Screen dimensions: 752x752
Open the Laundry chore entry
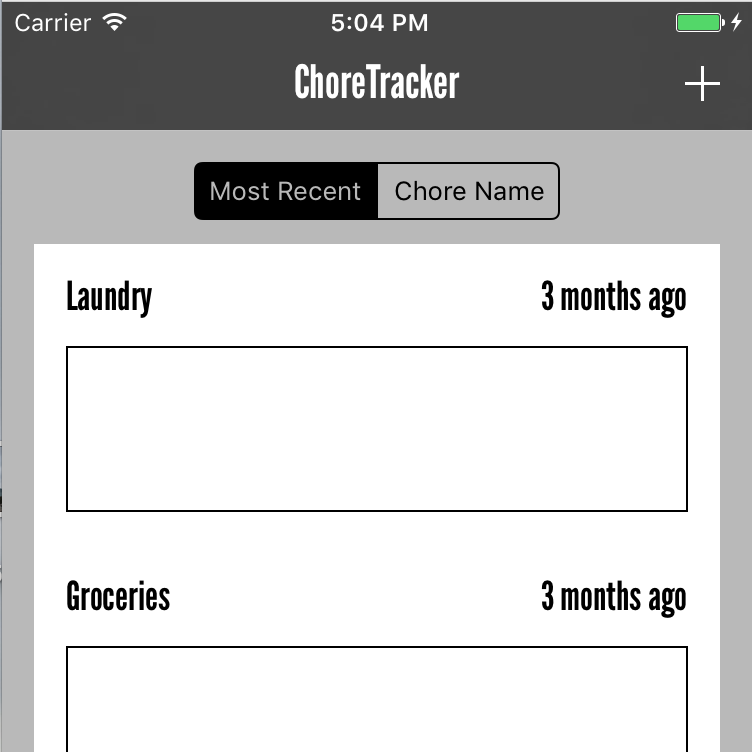pos(109,298)
